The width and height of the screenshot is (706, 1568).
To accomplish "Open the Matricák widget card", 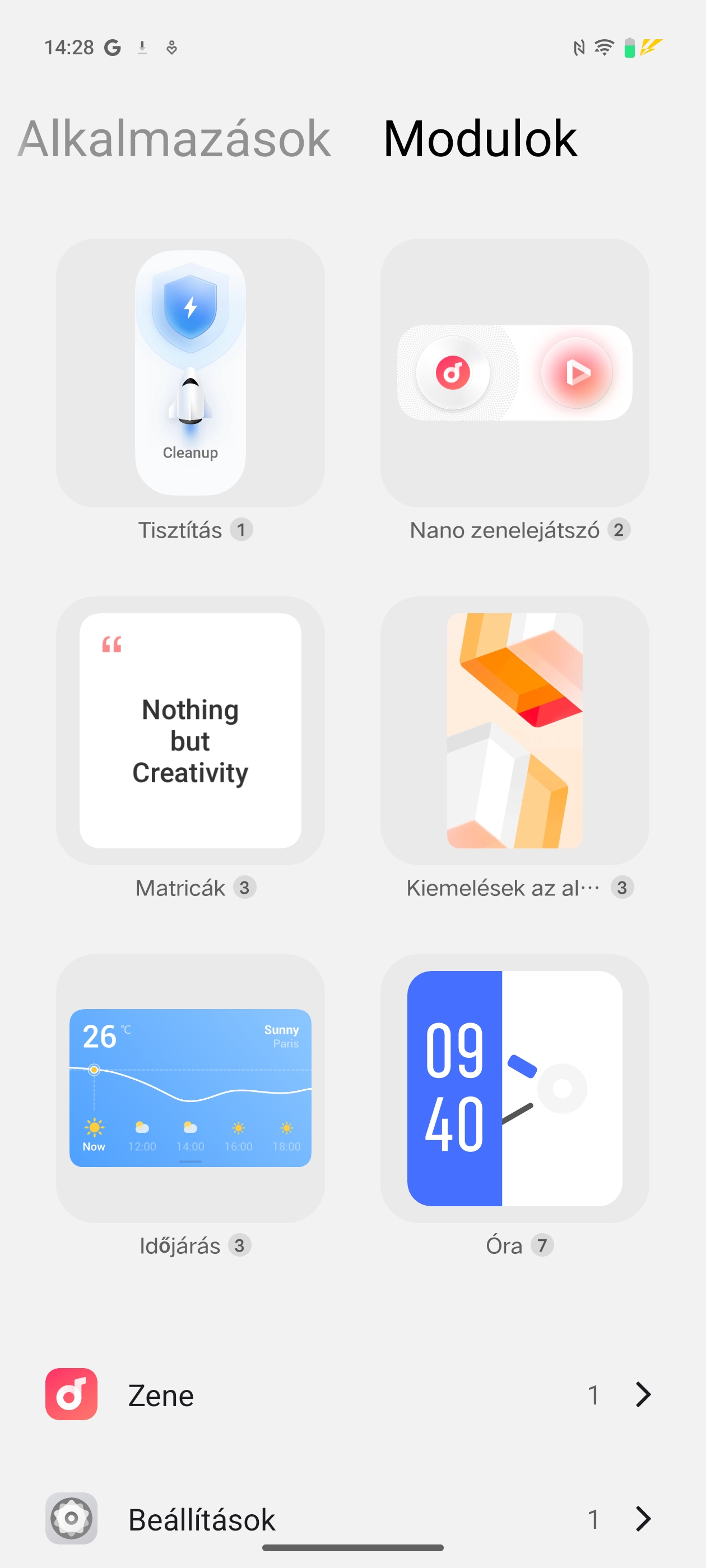I will [190, 730].
